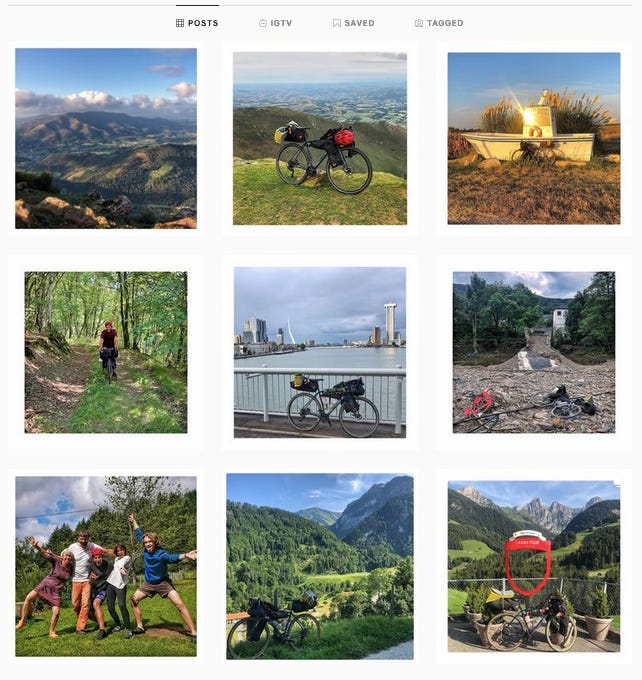Switch to the Tagged tab
The image size is (642, 680).
click(x=439, y=23)
